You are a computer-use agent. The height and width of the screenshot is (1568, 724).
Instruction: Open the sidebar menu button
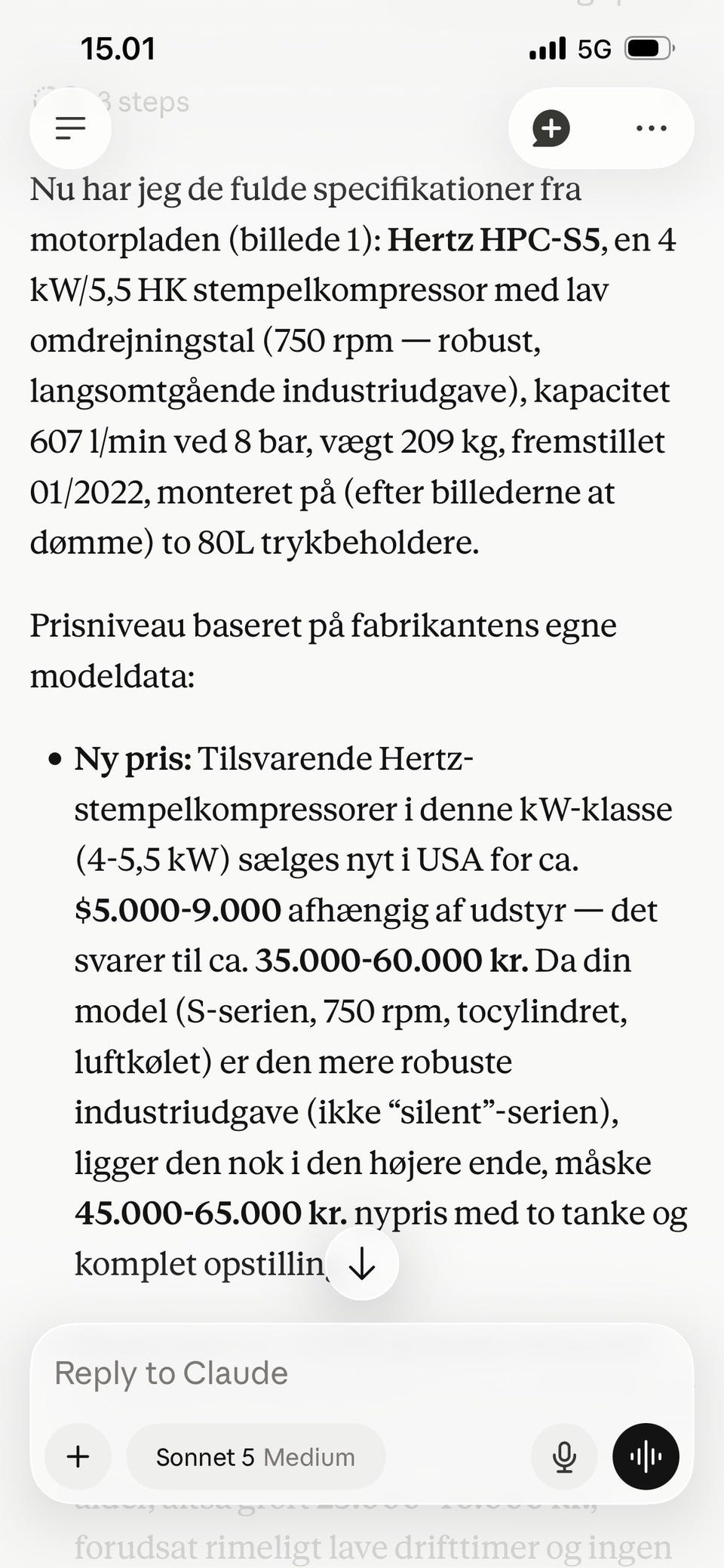coord(71,128)
